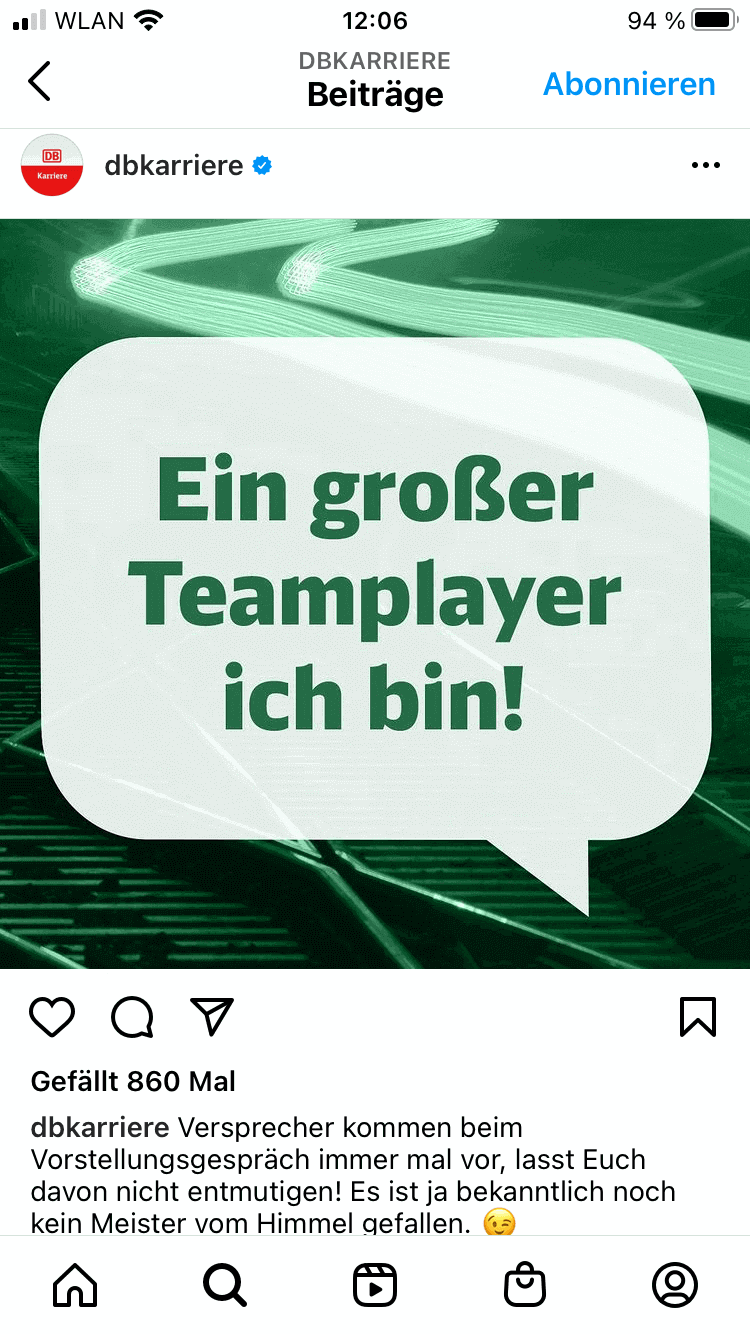
Task: Open the dbkarriere profile picture
Action: click(x=52, y=165)
